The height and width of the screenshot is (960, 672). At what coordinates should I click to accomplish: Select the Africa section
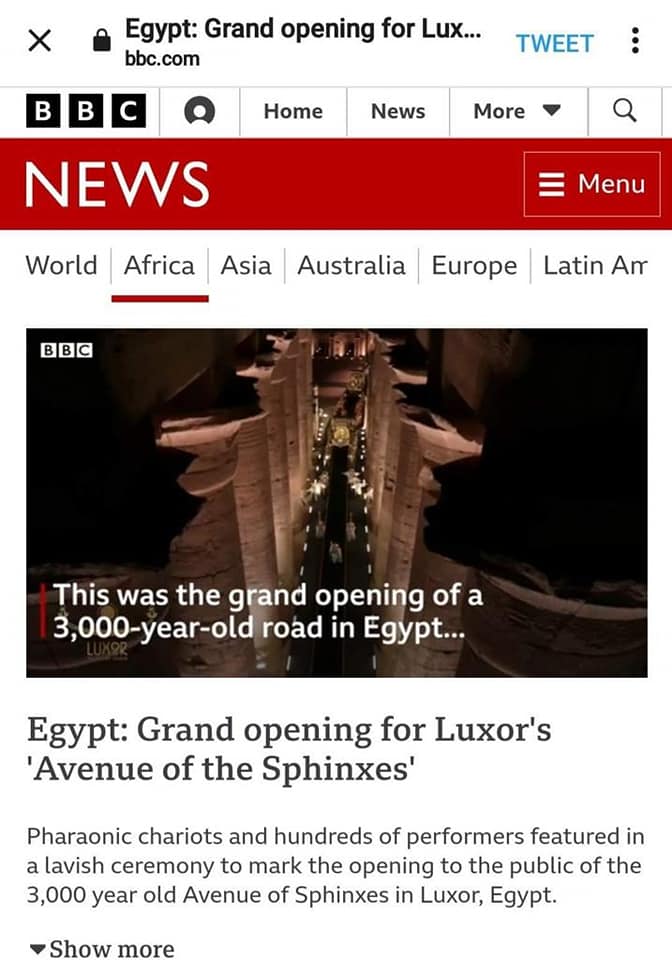click(x=159, y=266)
